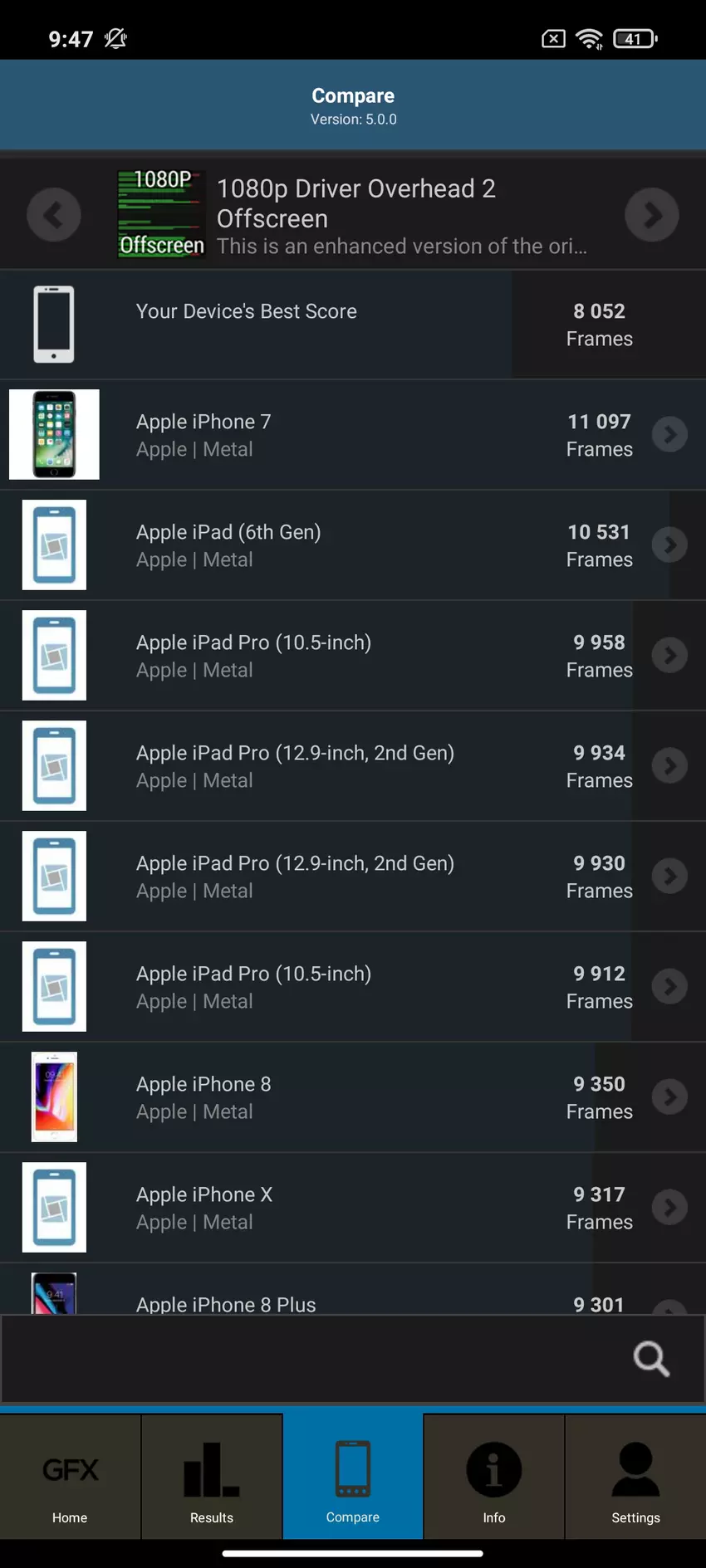Go to the Settings tab
The width and height of the screenshot is (706, 1568).
(x=635, y=1478)
